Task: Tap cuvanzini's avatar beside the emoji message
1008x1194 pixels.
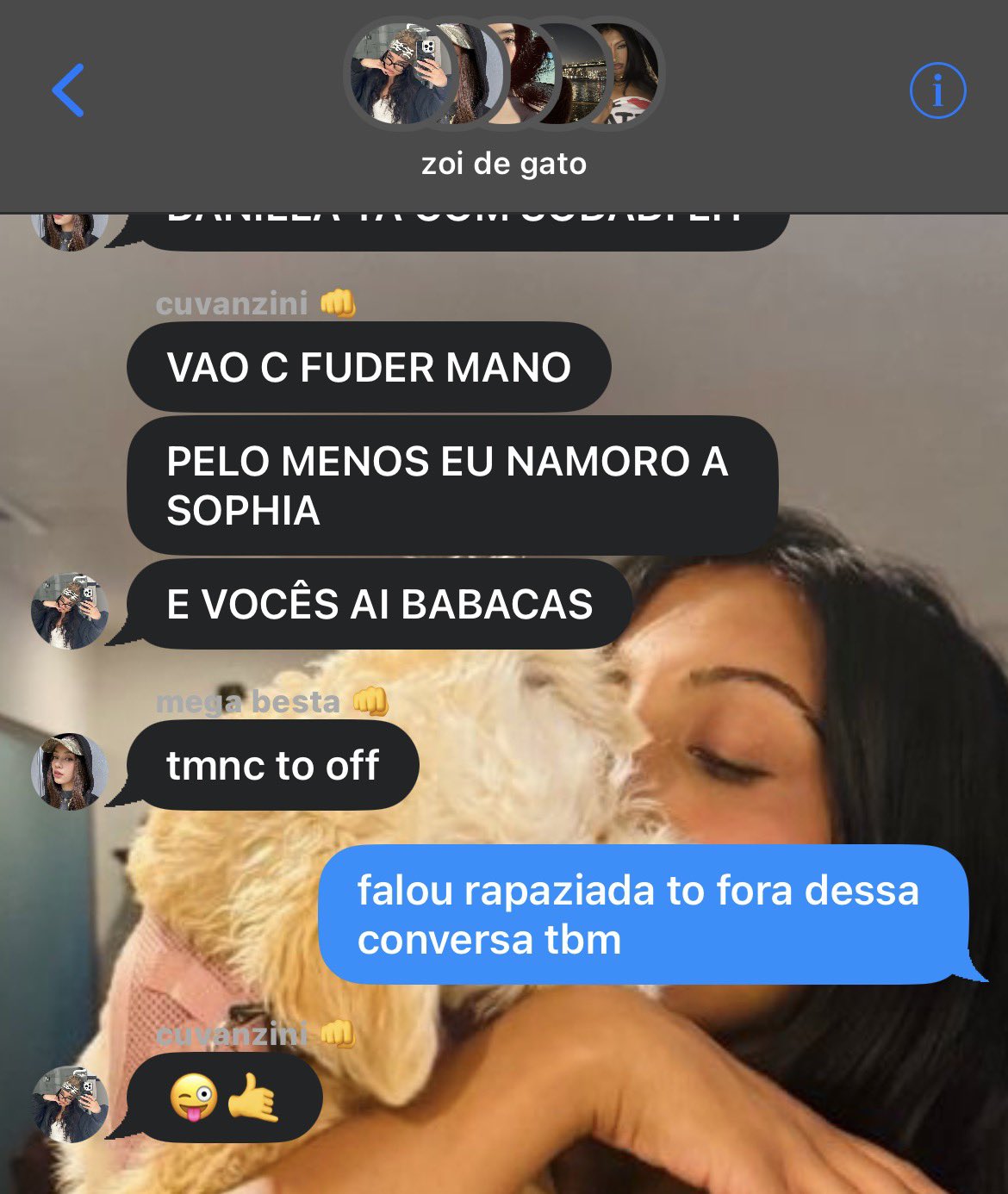Action: [x=70, y=1104]
